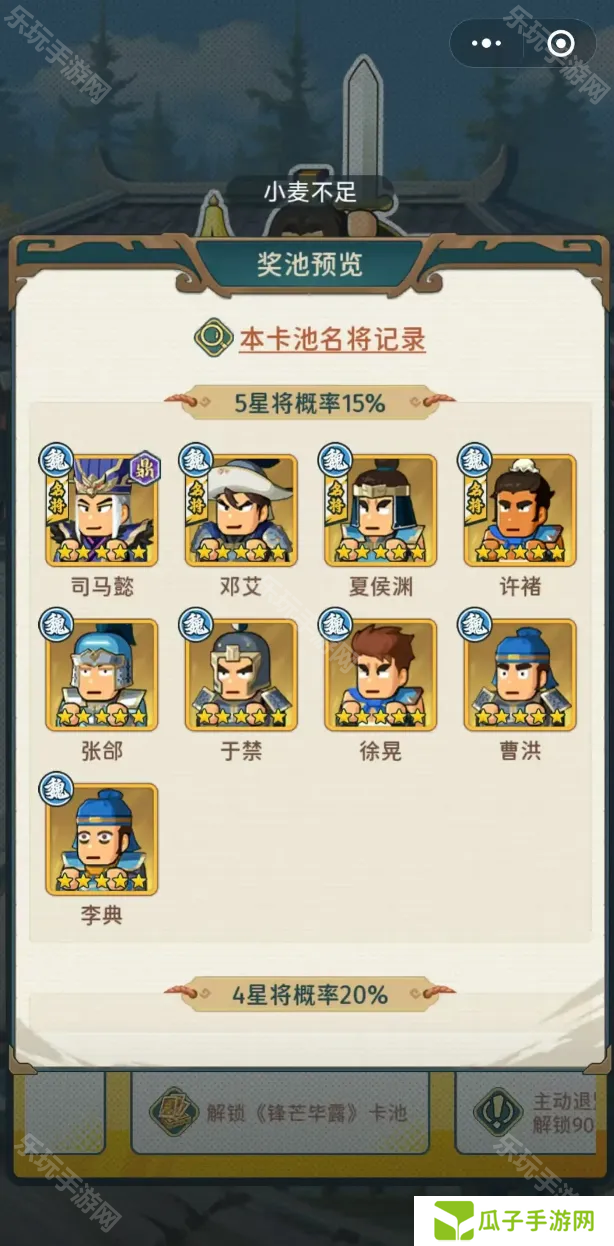Select hero 李典
This screenshot has height=1246, width=614.
[x=102, y=838]
